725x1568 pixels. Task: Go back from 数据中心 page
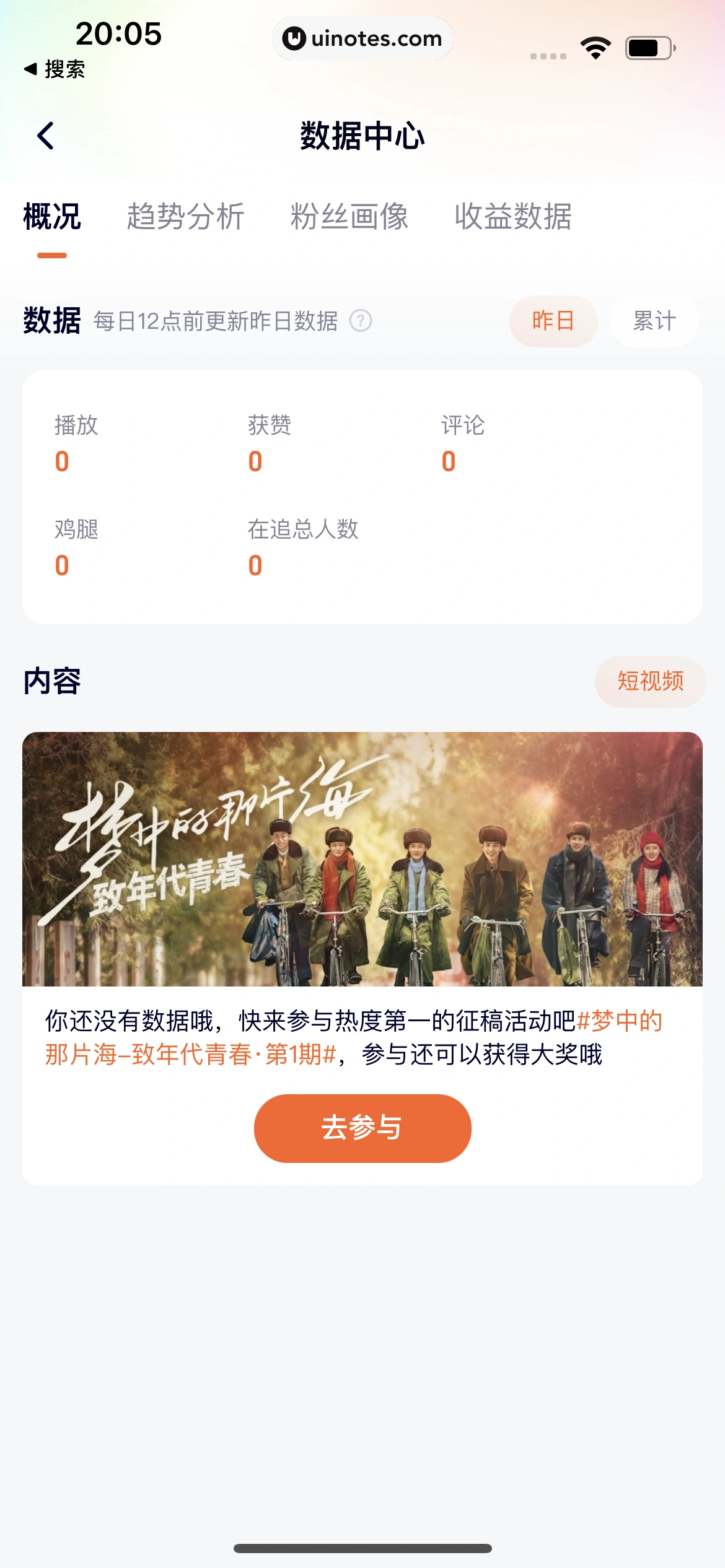point(46,136)
